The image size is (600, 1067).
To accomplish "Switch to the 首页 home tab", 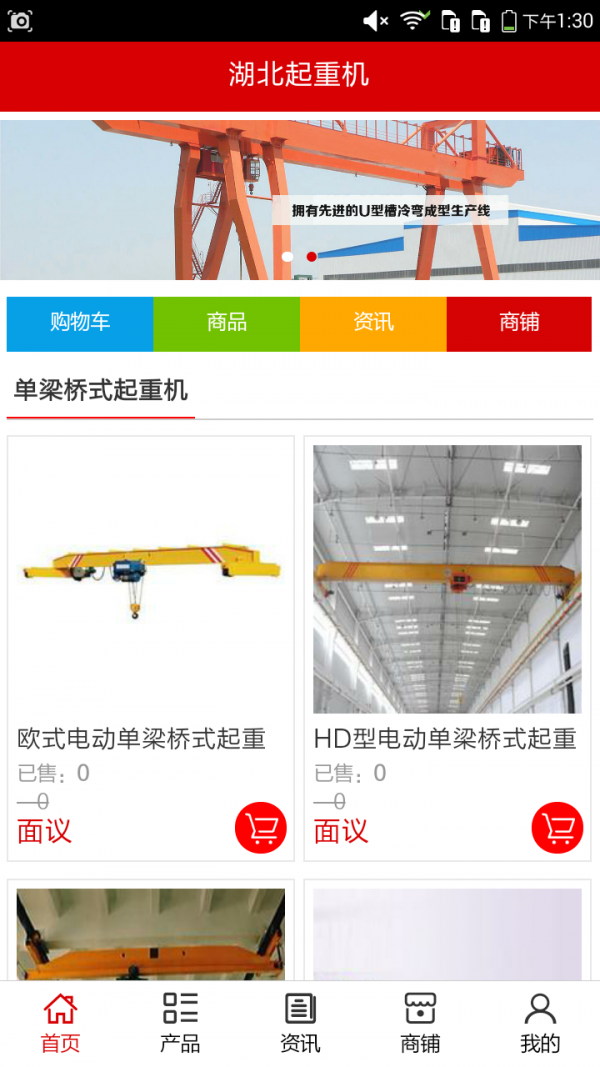I will (60, 1023).
